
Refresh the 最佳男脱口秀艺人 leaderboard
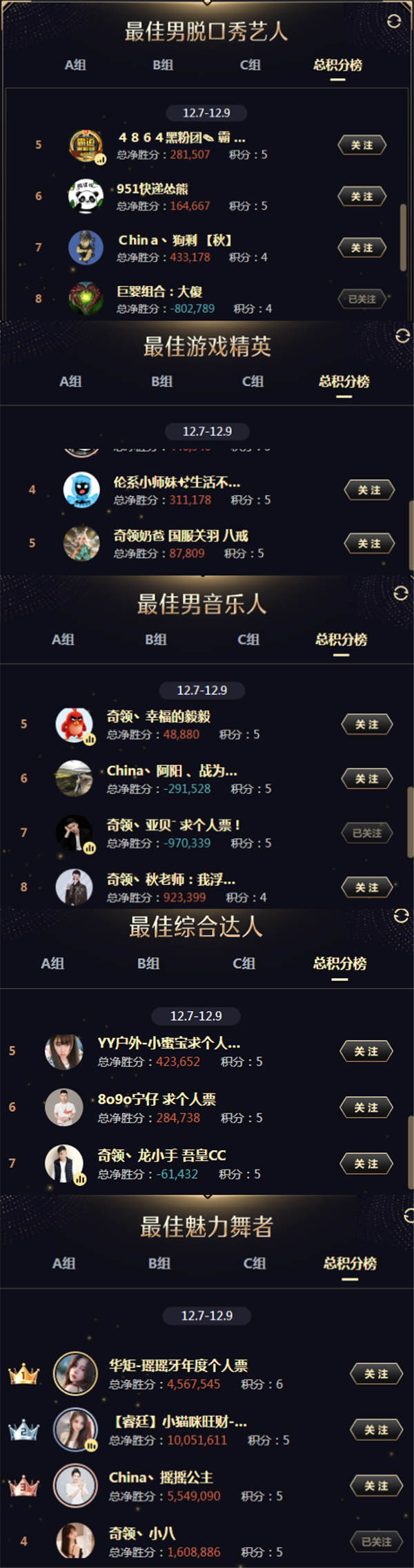pyautogui.click(x=394, y=21)
